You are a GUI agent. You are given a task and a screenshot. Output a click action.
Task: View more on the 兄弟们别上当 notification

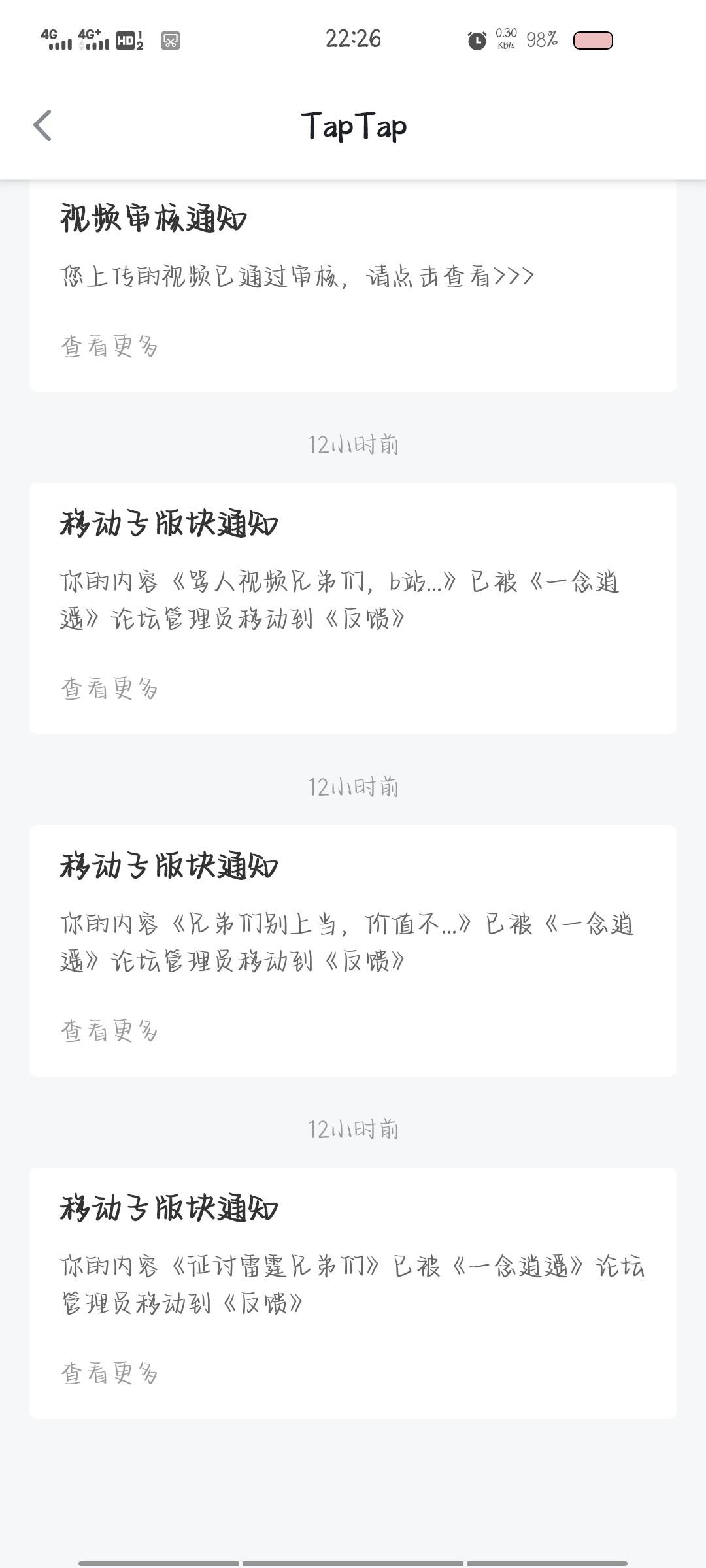point(110,1031)
